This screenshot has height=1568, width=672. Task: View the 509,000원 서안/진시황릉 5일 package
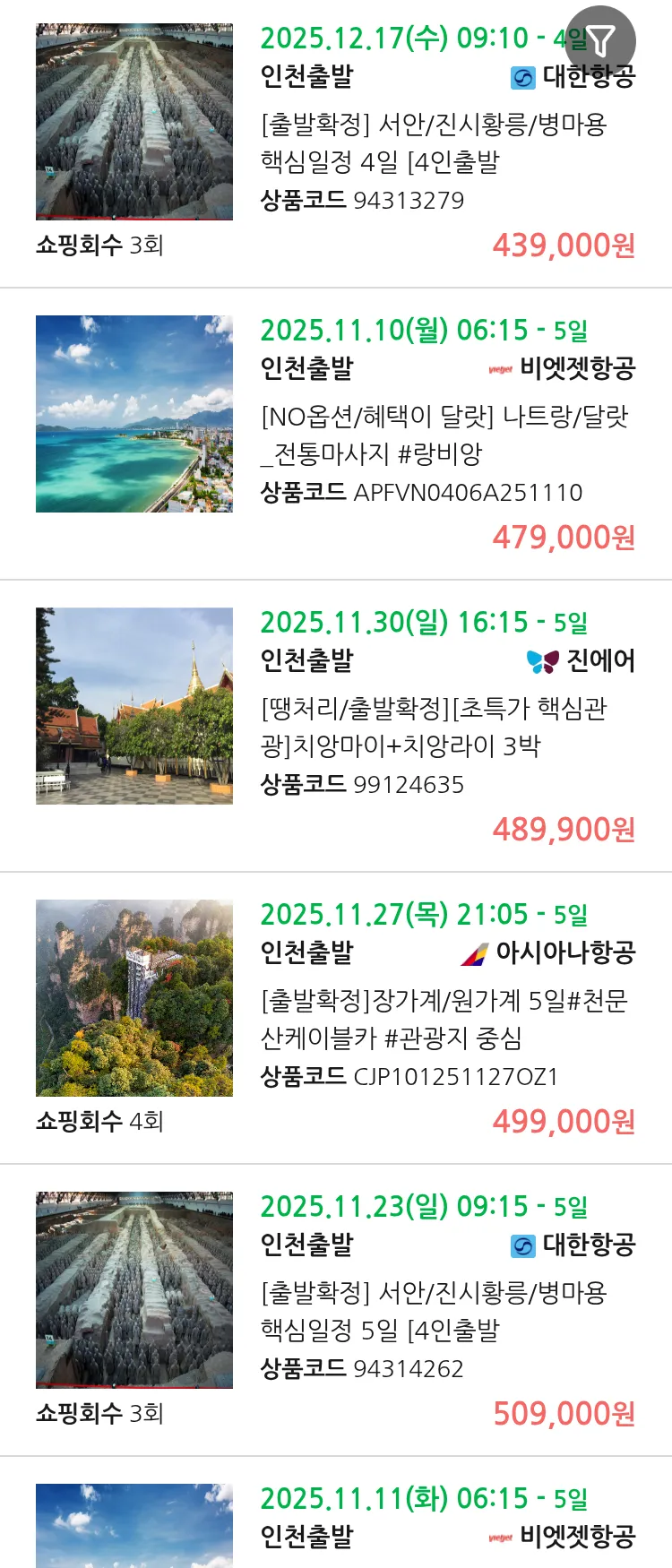(x=434, y=1312)
